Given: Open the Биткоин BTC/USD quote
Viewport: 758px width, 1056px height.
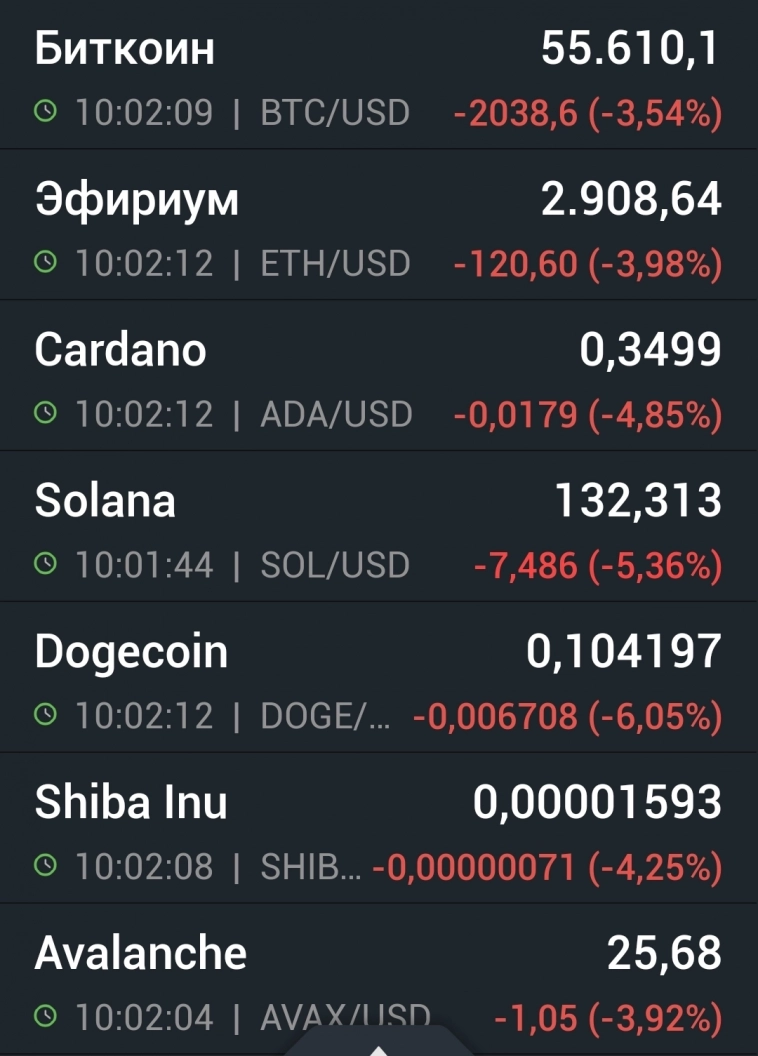Looking at the screenshot, I should point(378,78).
